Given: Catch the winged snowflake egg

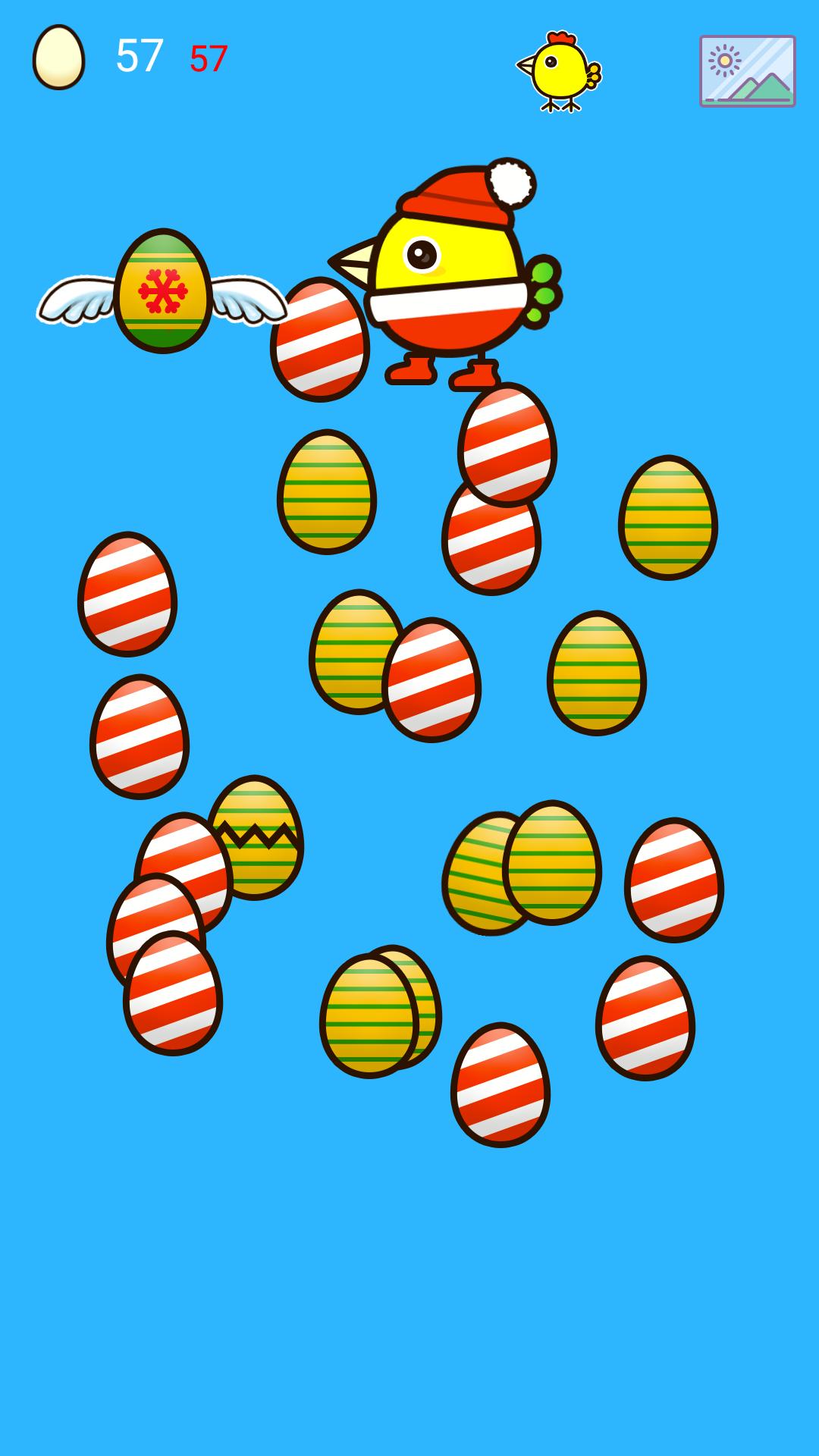Looking at the screenshot, I should (x=162, y=291).
